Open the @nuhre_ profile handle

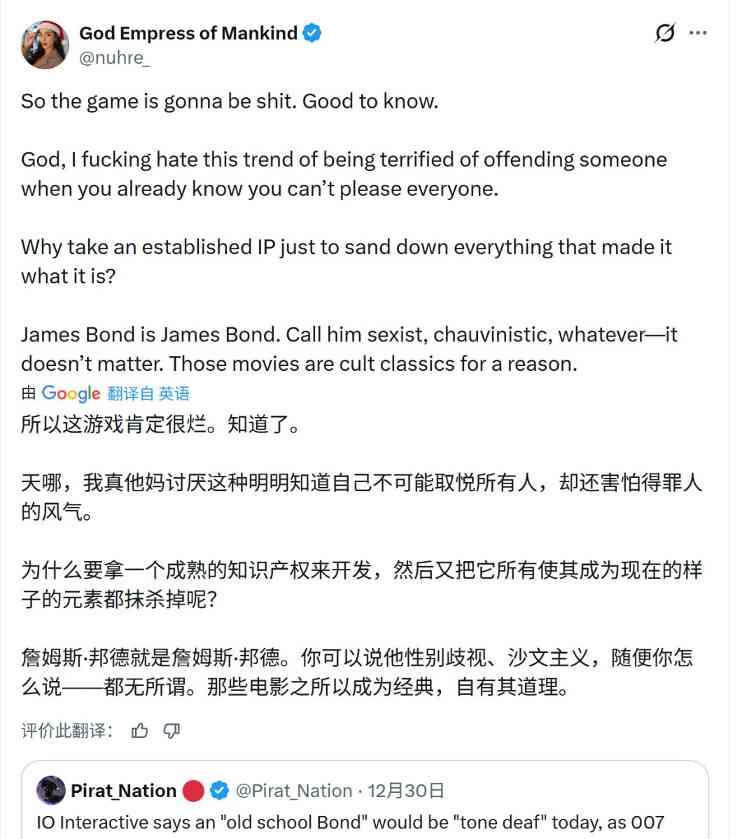click(114, 58)
